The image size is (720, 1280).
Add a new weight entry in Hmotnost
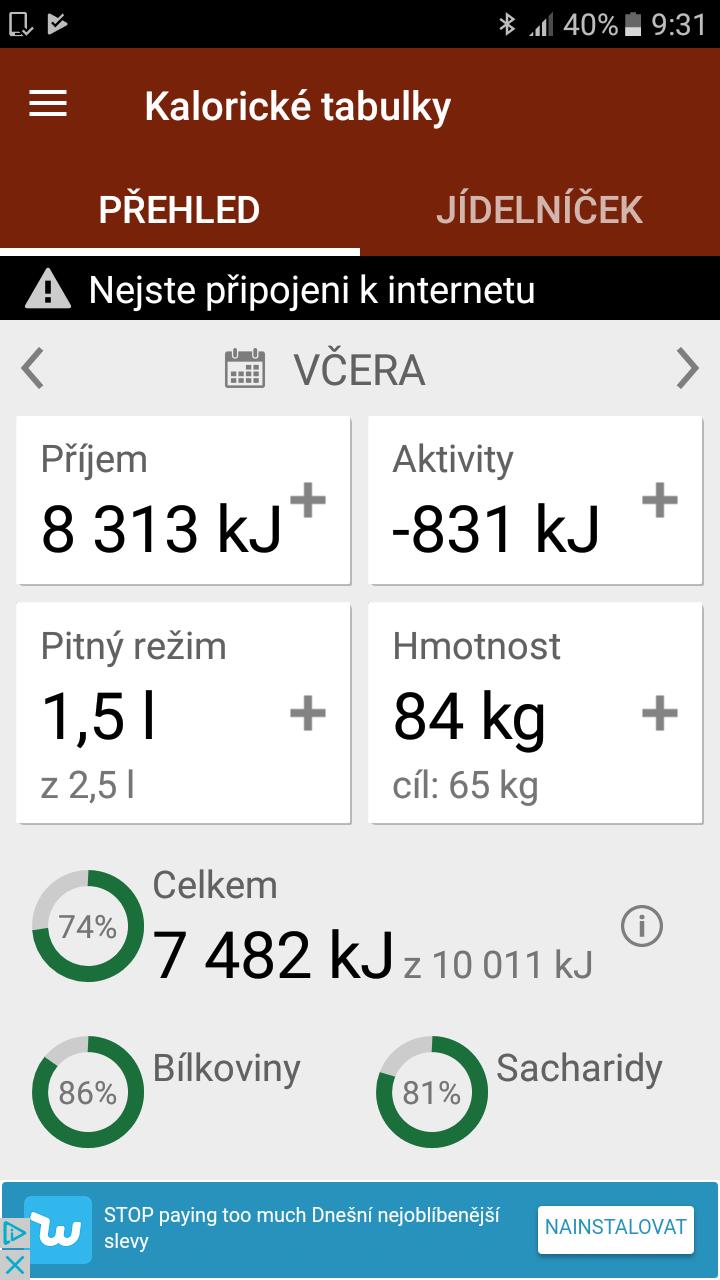(x=659, y=713)
